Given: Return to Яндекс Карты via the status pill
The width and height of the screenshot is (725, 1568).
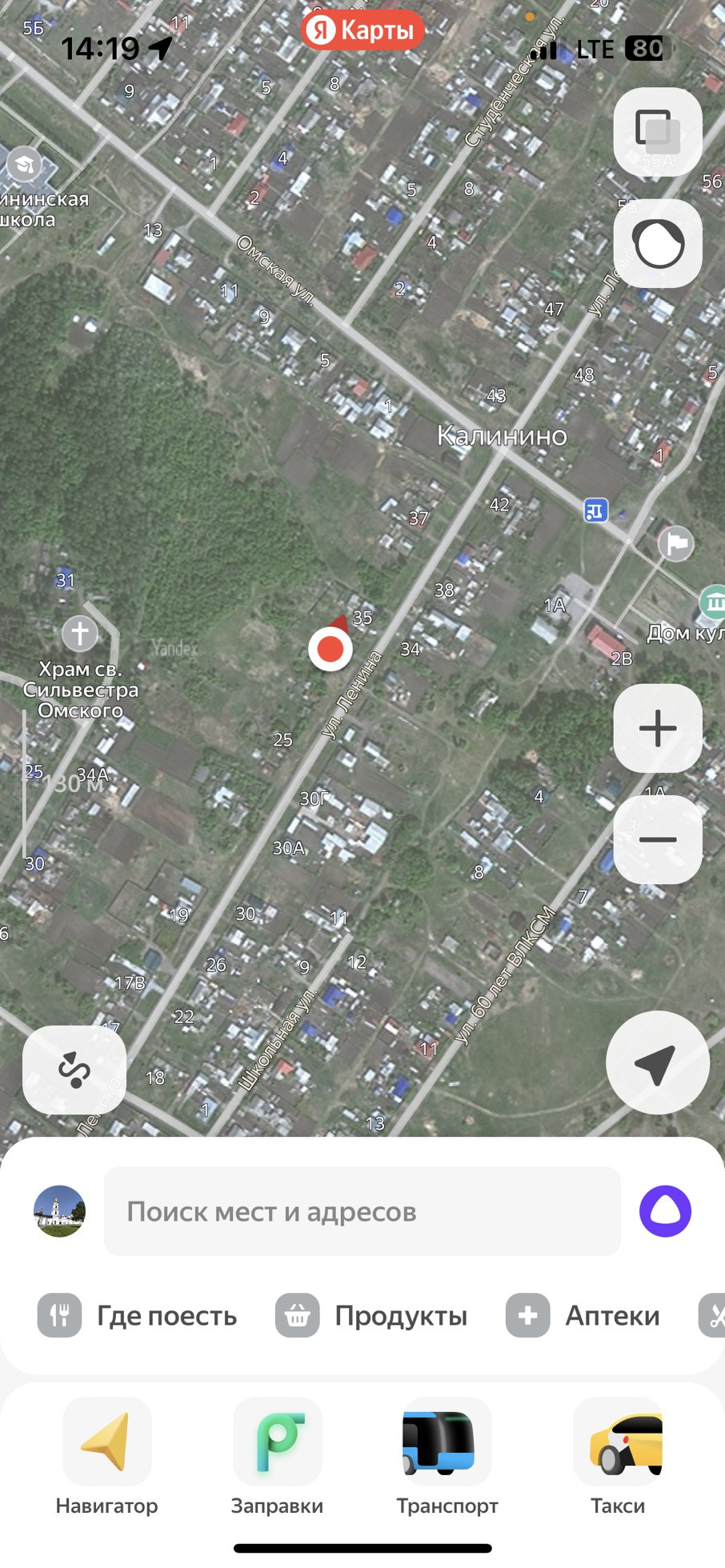Looking at the screenshot, I should 362,30.
